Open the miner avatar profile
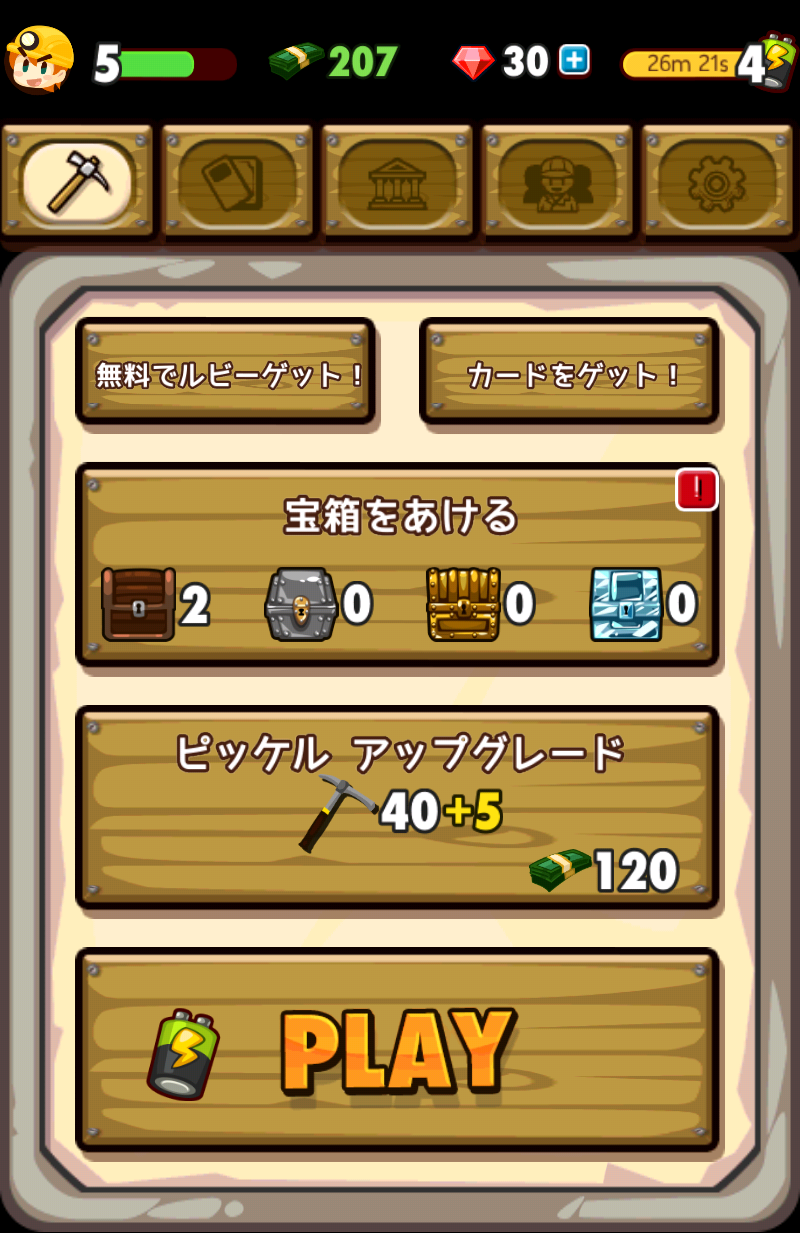The width and height of the screenshot is (800, 1233). (40, 58)
